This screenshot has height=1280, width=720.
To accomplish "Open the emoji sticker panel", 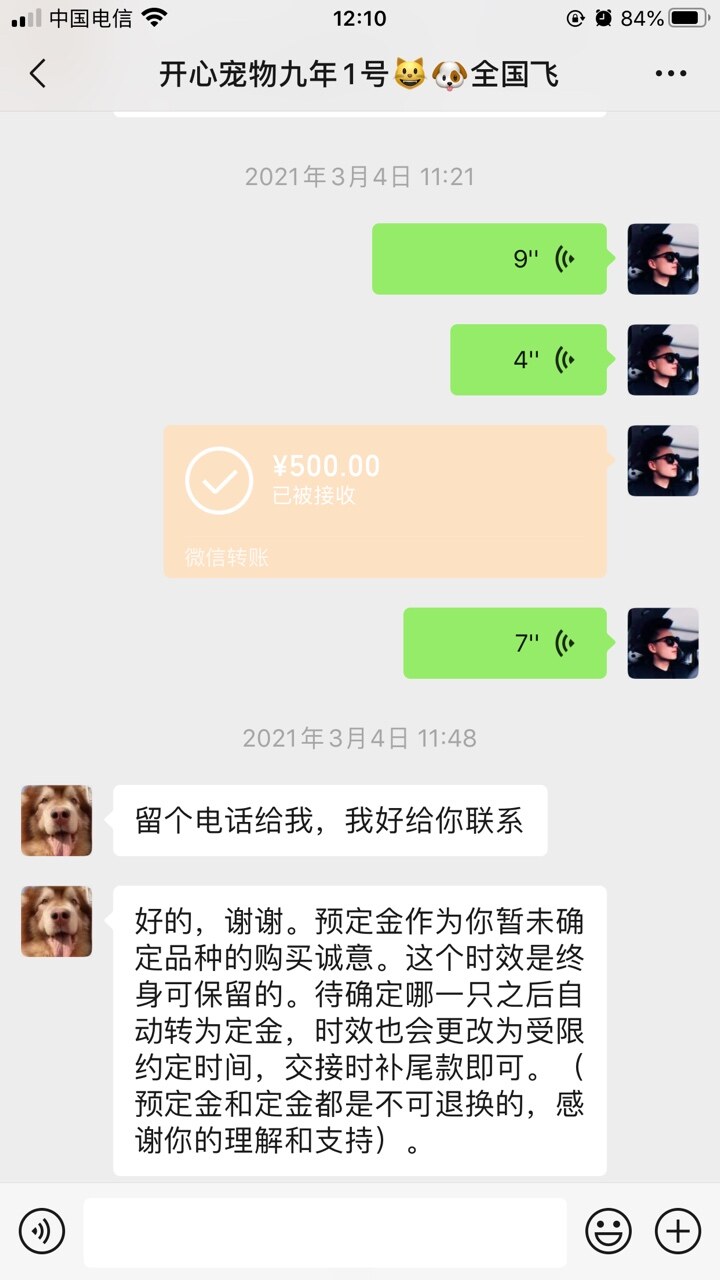I will (x=608, y=1230).
